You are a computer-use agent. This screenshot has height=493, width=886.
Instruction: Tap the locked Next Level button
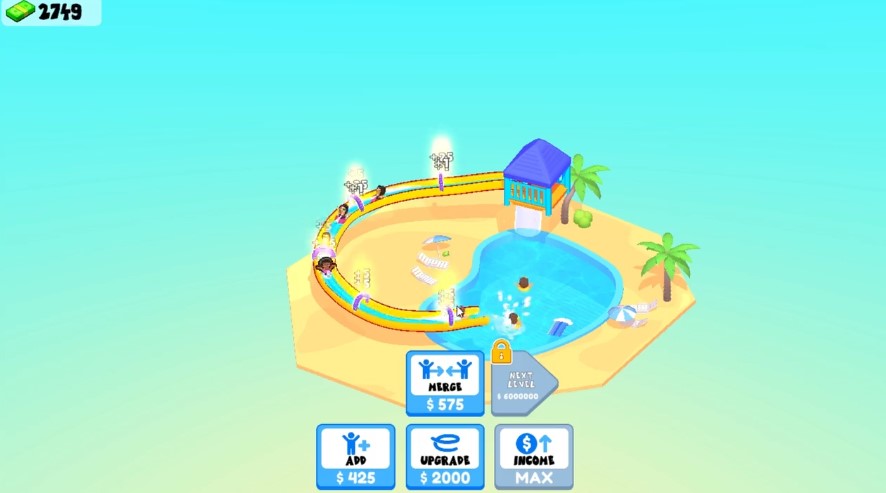click(522, 383)
